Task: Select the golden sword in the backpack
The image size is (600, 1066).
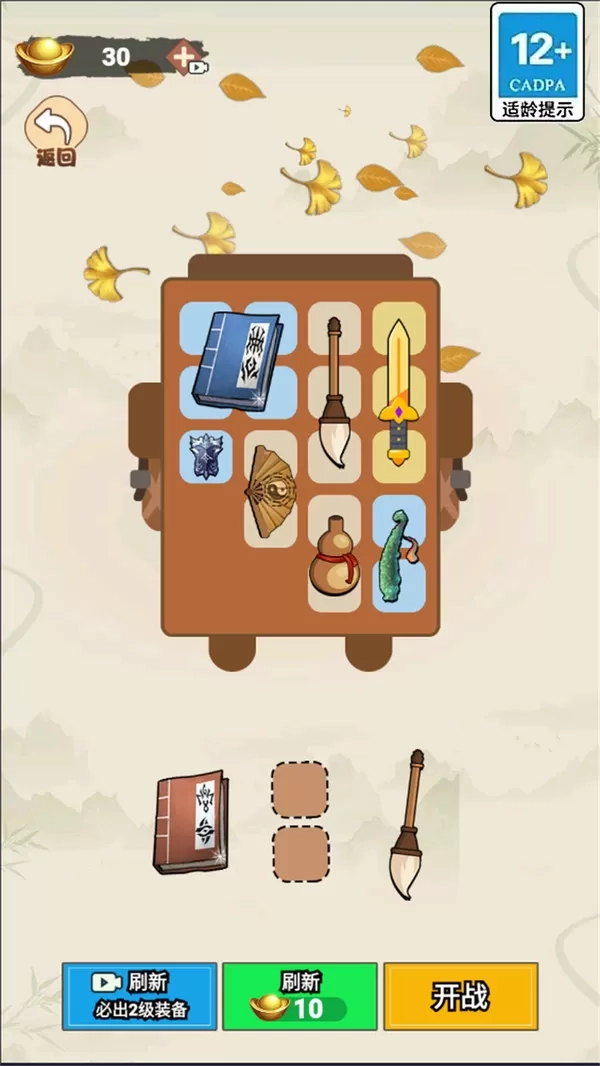Action: 399,393
